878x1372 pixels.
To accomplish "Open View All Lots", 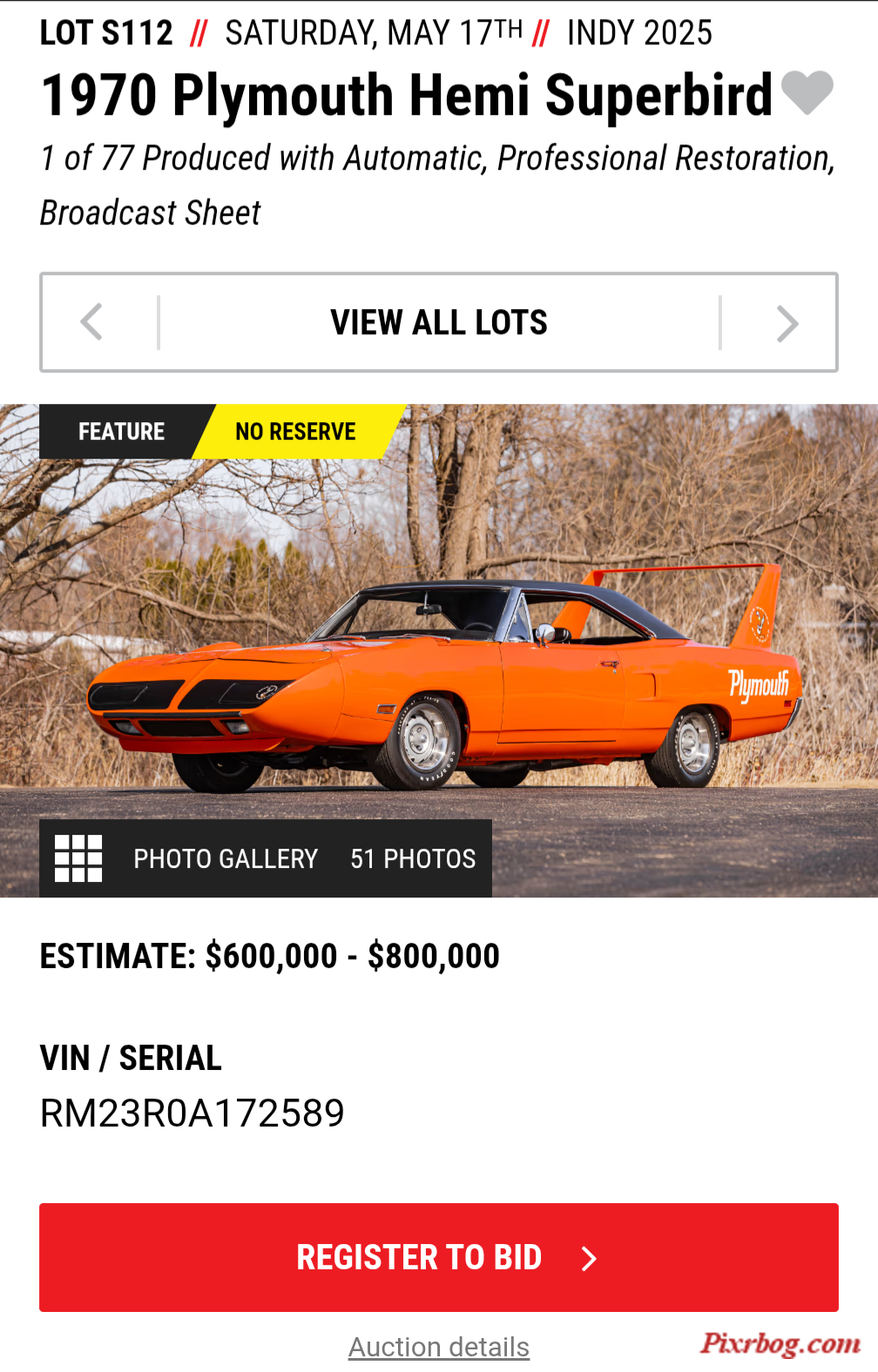I will [x=439, y=323].
